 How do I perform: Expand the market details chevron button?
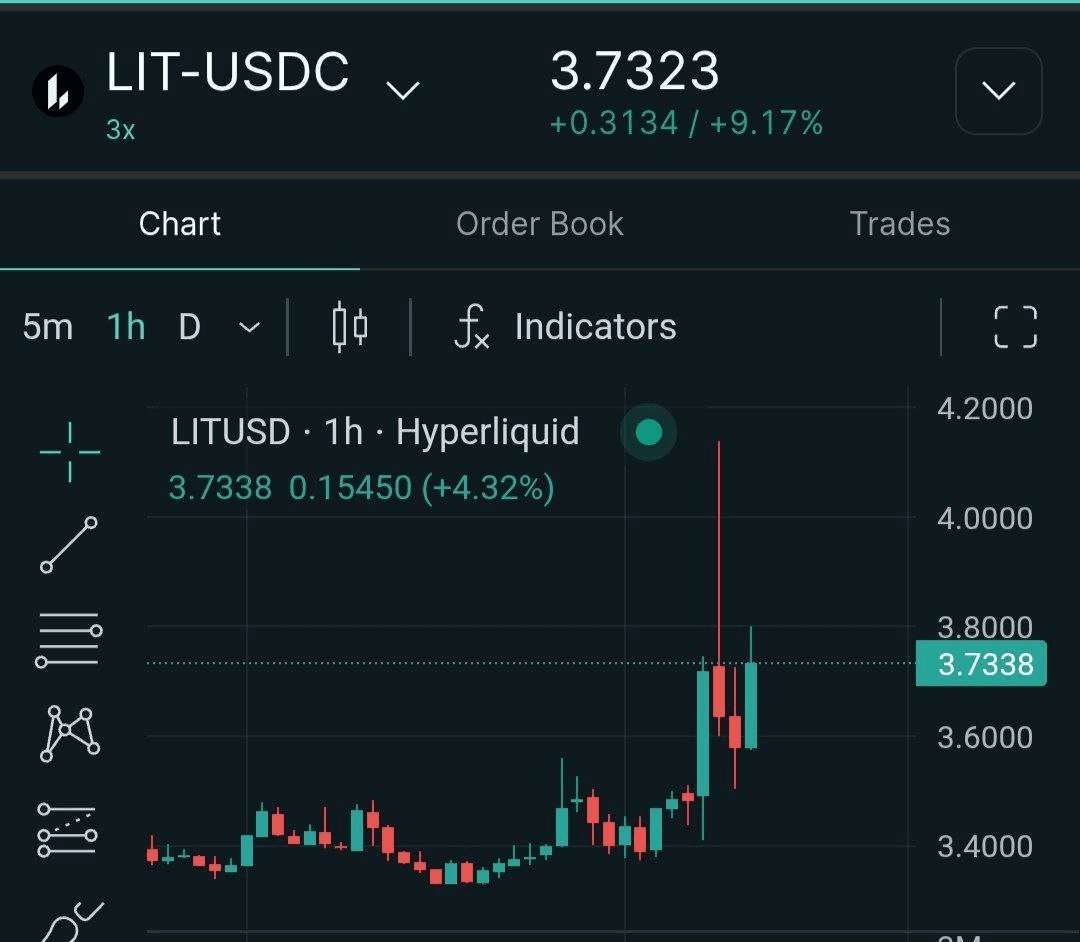pos(998,91)
